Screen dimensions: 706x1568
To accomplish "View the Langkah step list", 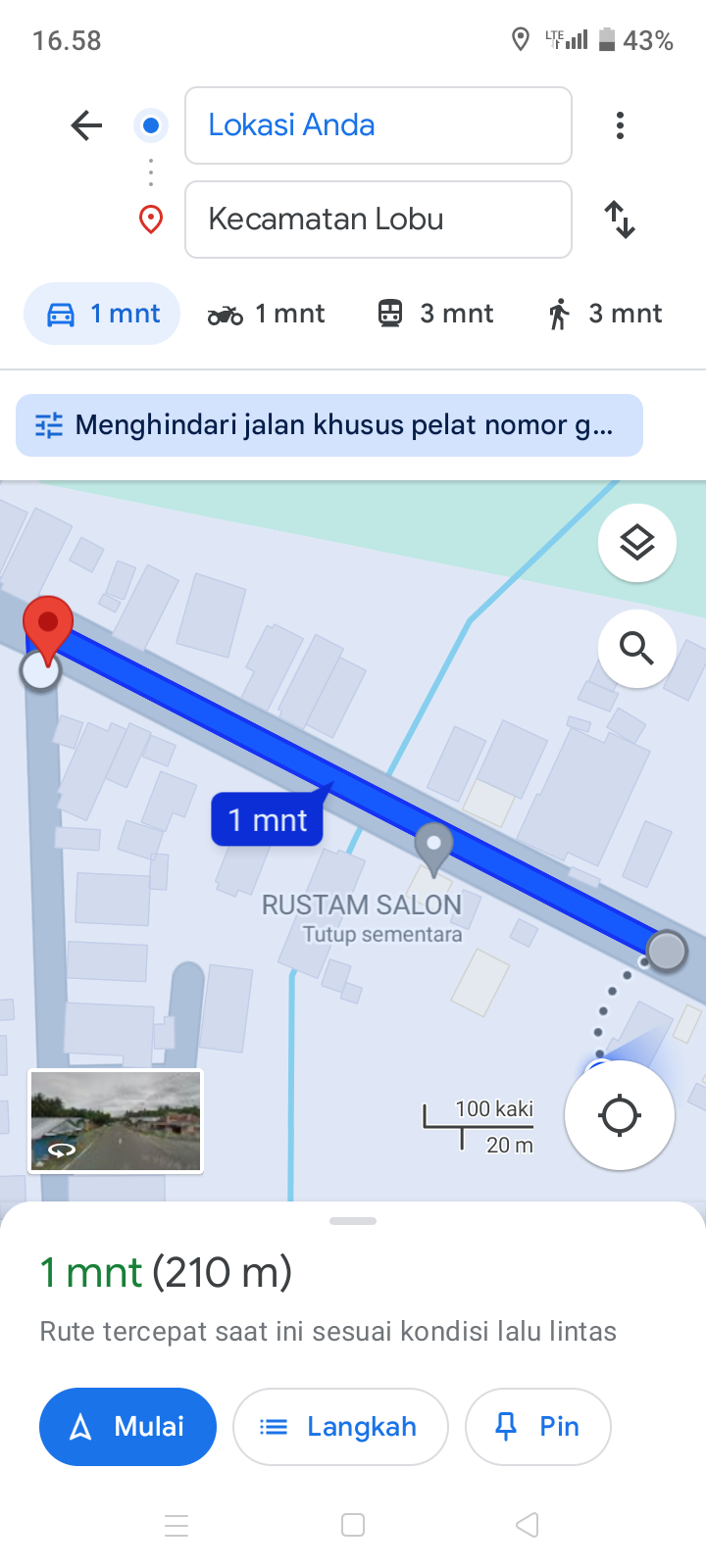I will click(340, 1427).
